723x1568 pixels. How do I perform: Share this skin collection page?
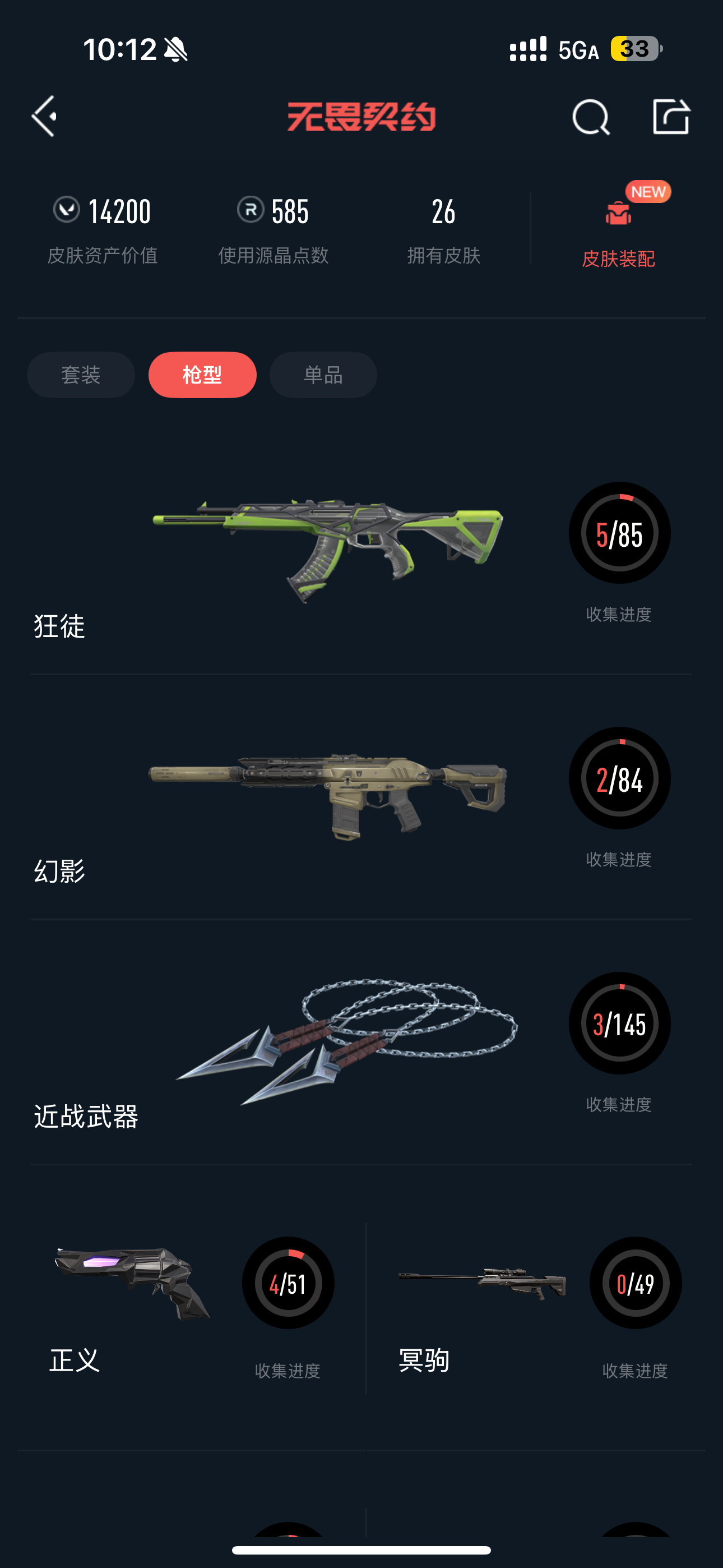[671, 116]
